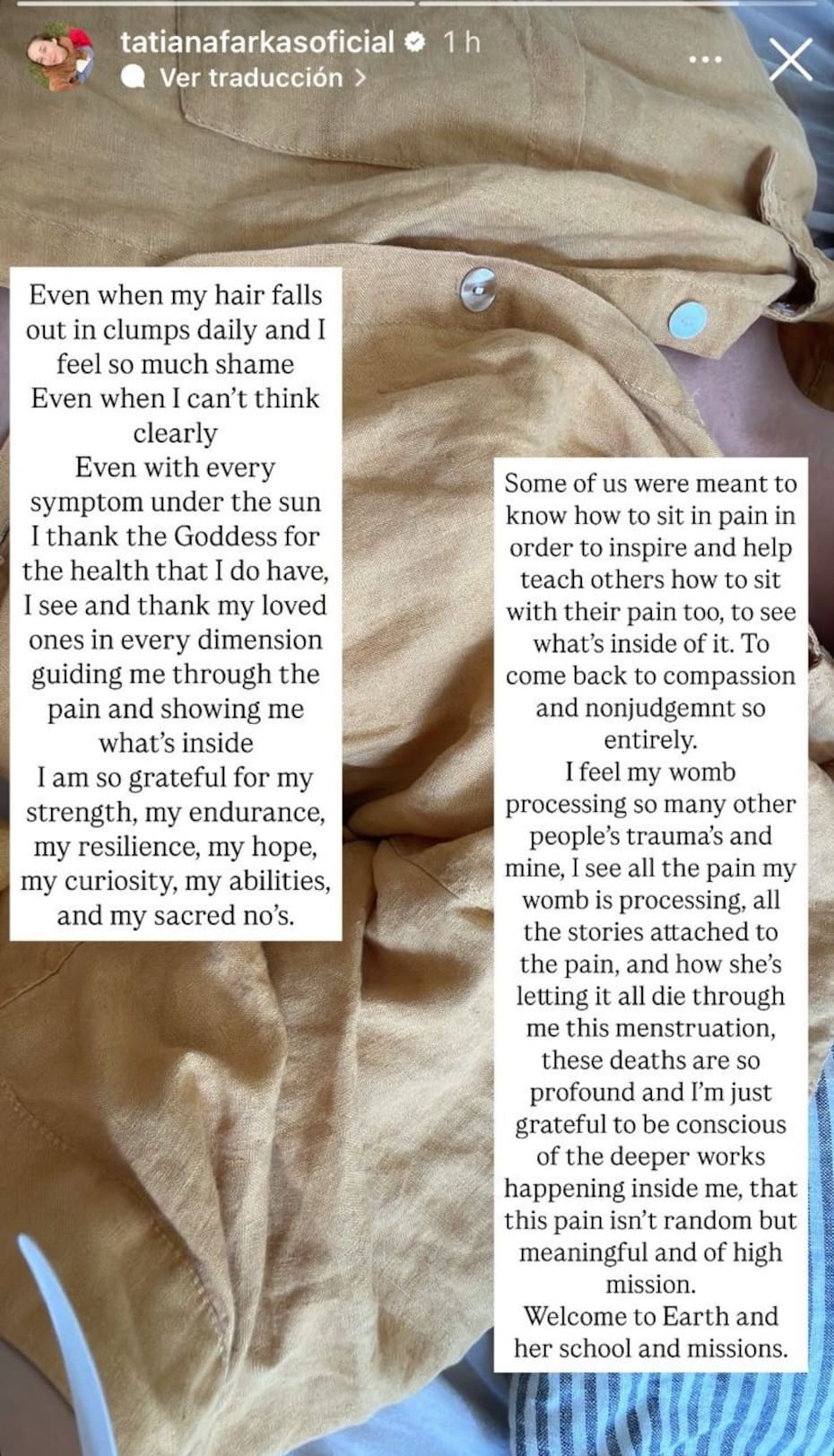Tap the tatianafarkasoficial username
834x1456 pixels.
[x=257, y=42]
